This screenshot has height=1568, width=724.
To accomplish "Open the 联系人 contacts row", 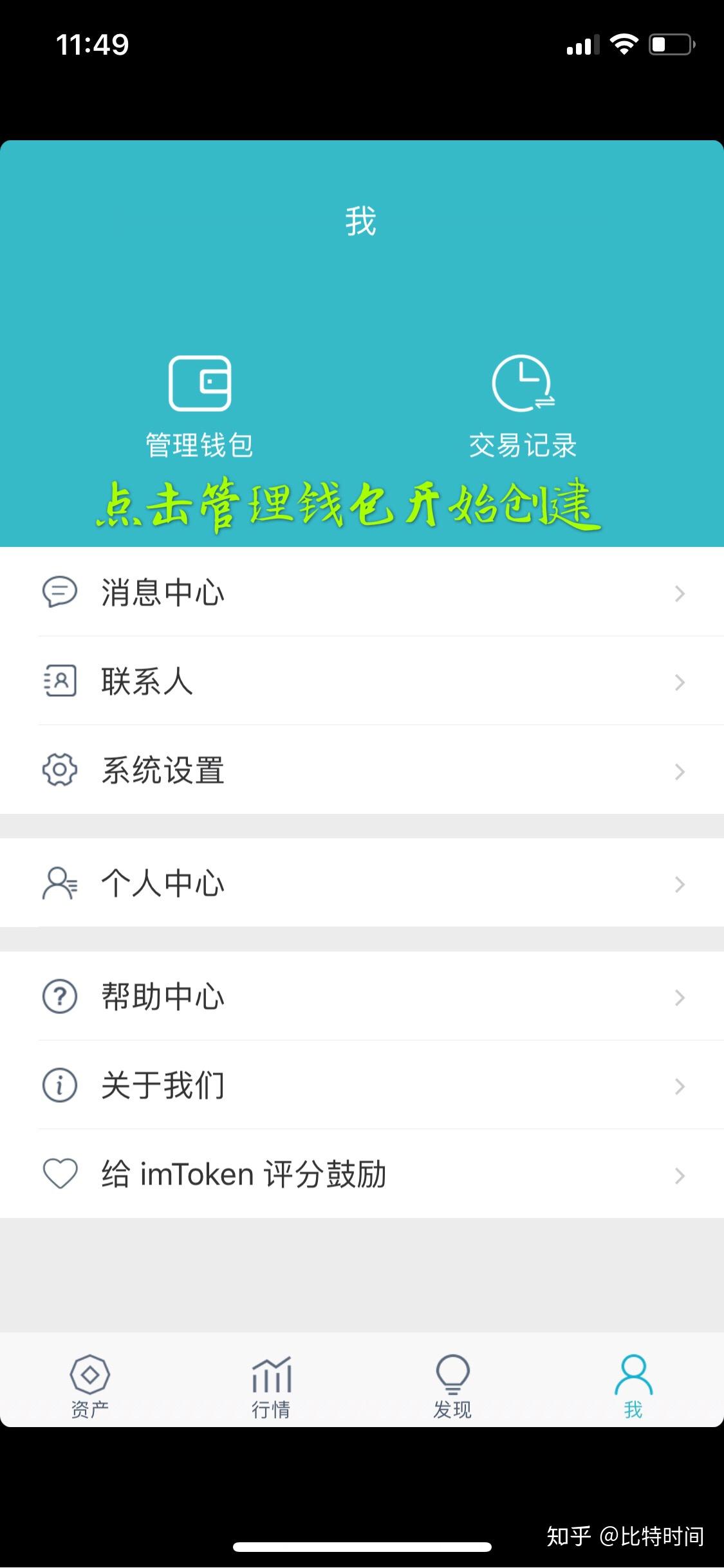I will click(360, 681).
